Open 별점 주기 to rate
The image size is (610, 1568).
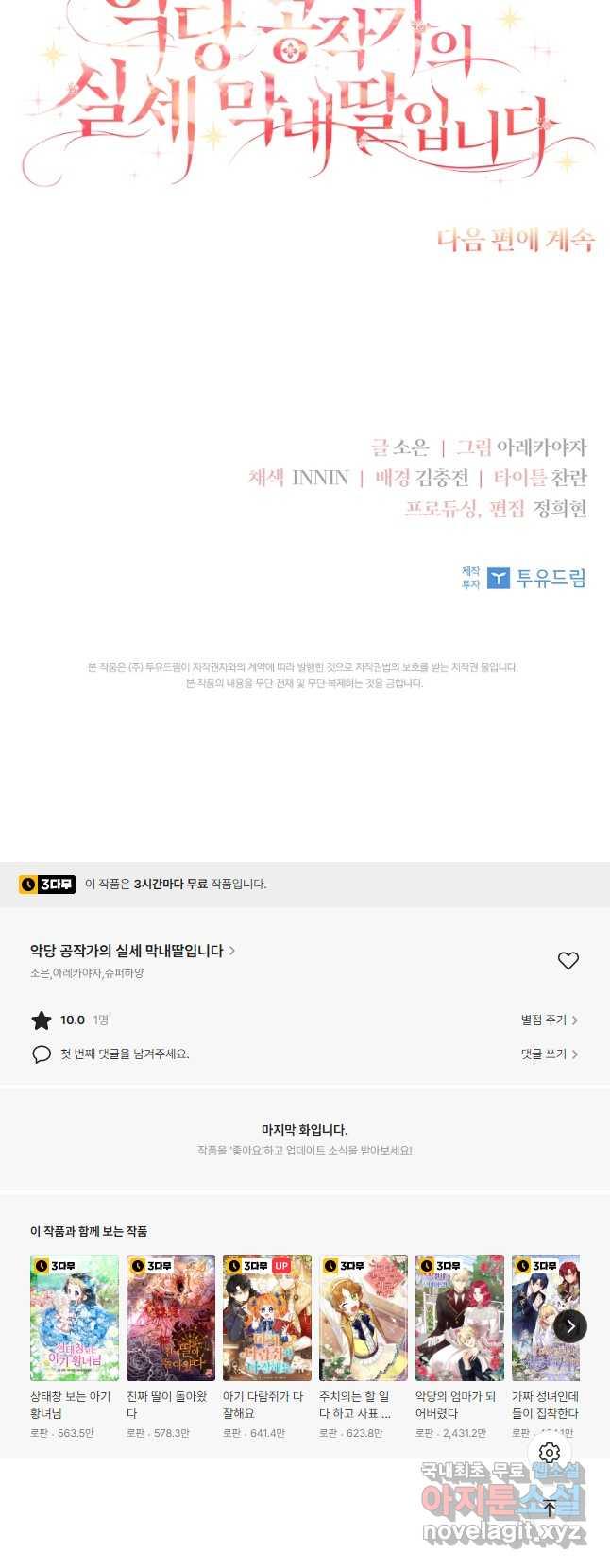(x=549, y=1020)
